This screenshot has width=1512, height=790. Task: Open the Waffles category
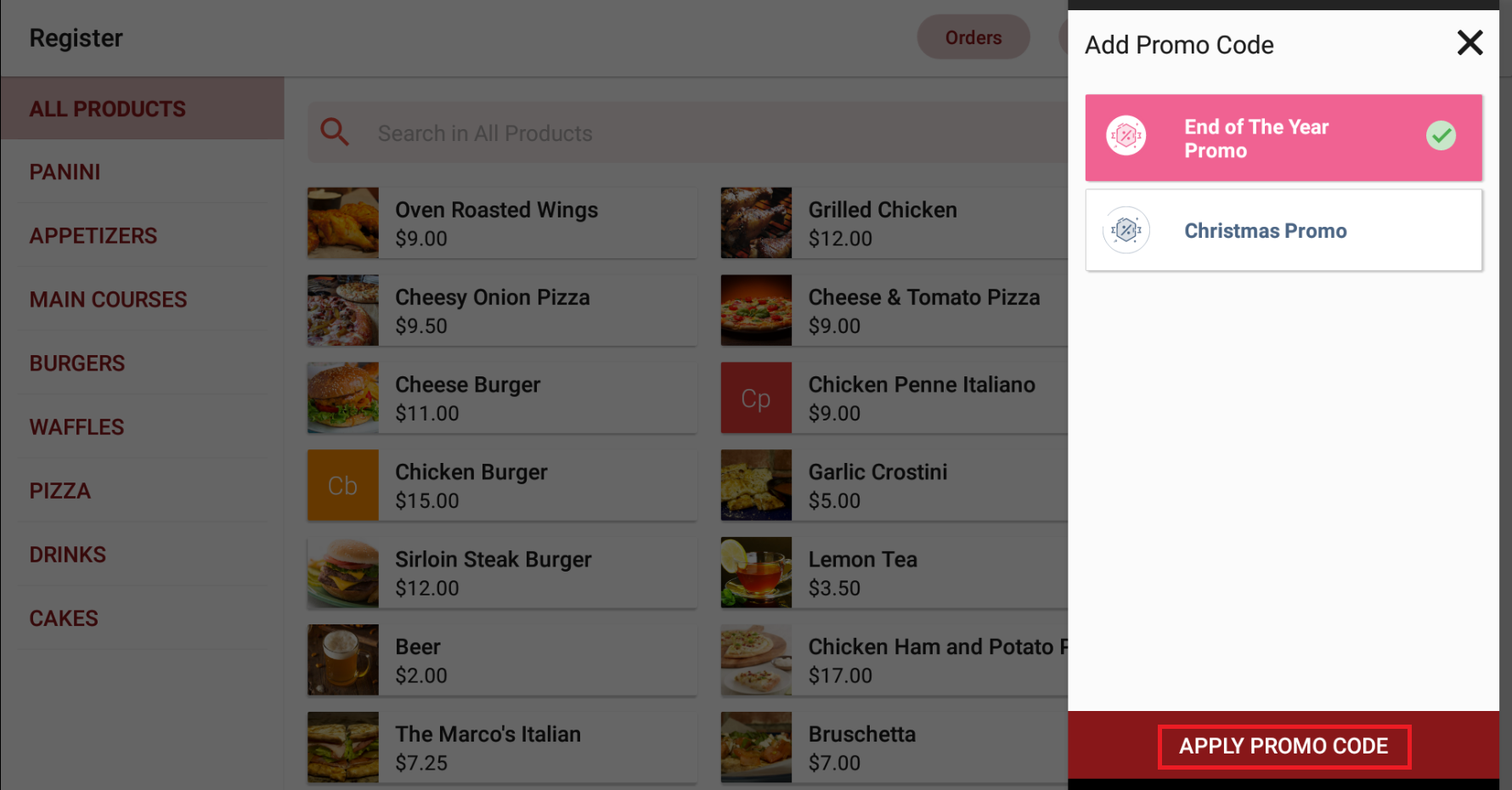point(77,427)
